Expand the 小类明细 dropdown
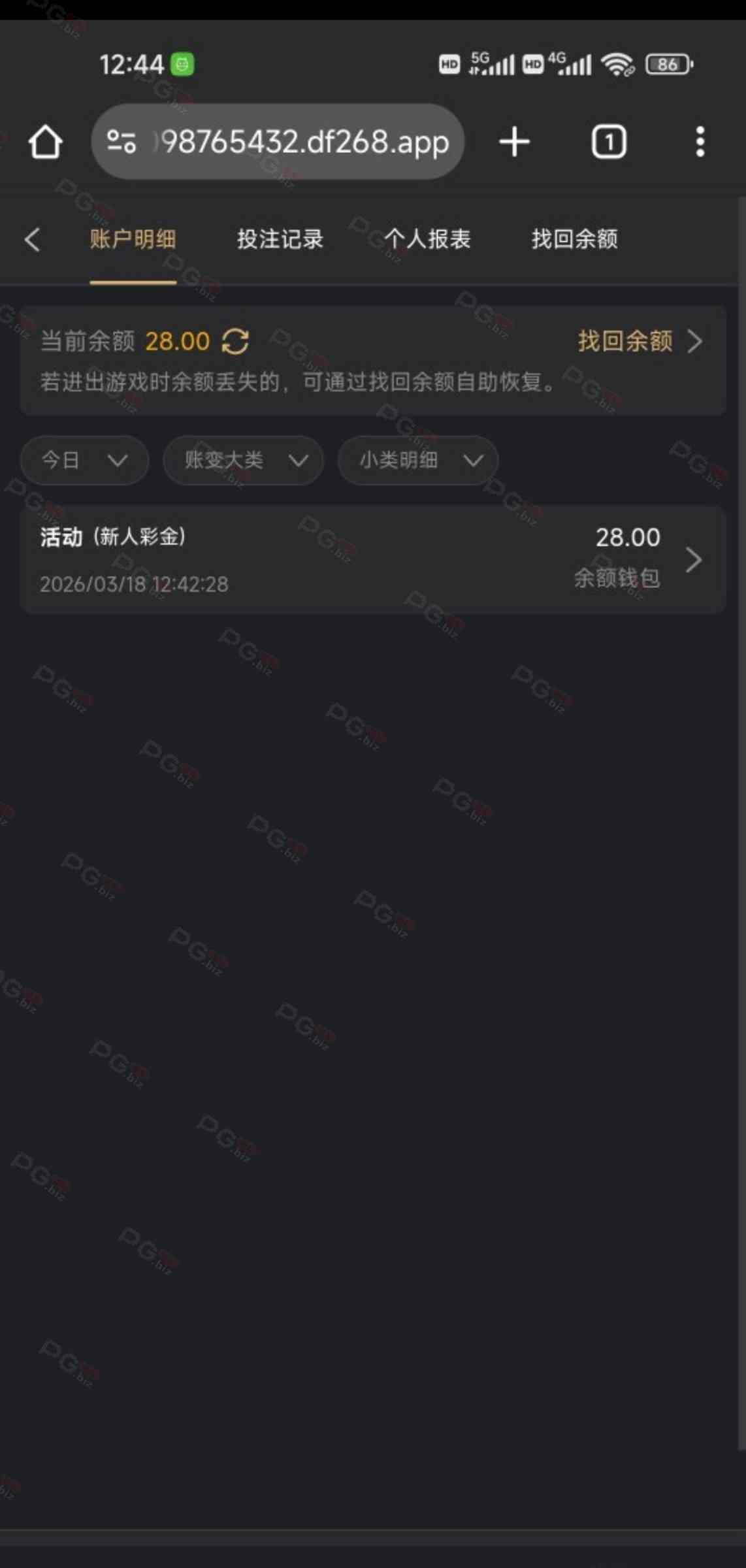 point(418,461)
